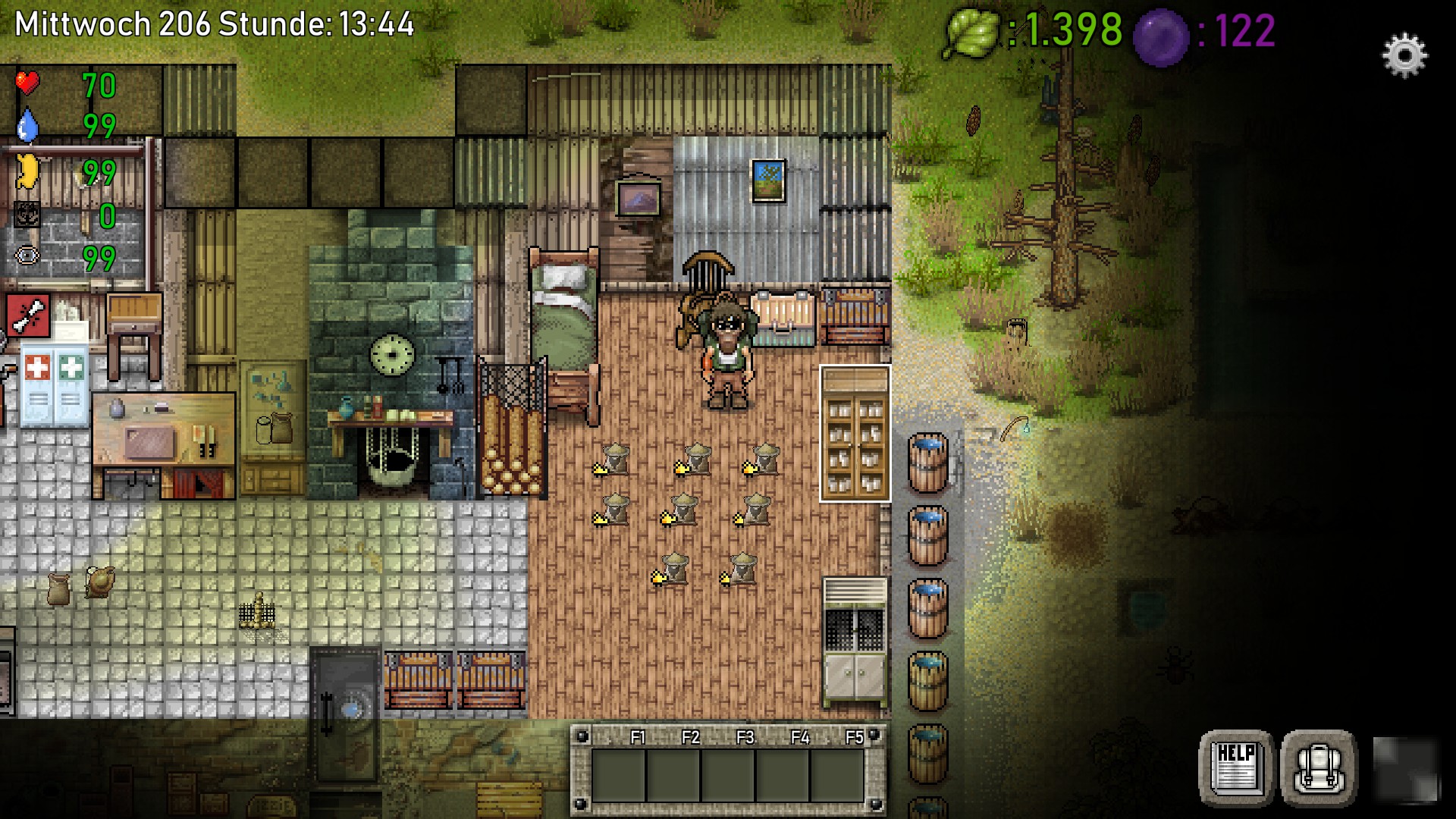Image resolution: width=1456 pixels, height=819 pixels.
Task: Select the F1 hotbar slot
Action: [619, 775]
